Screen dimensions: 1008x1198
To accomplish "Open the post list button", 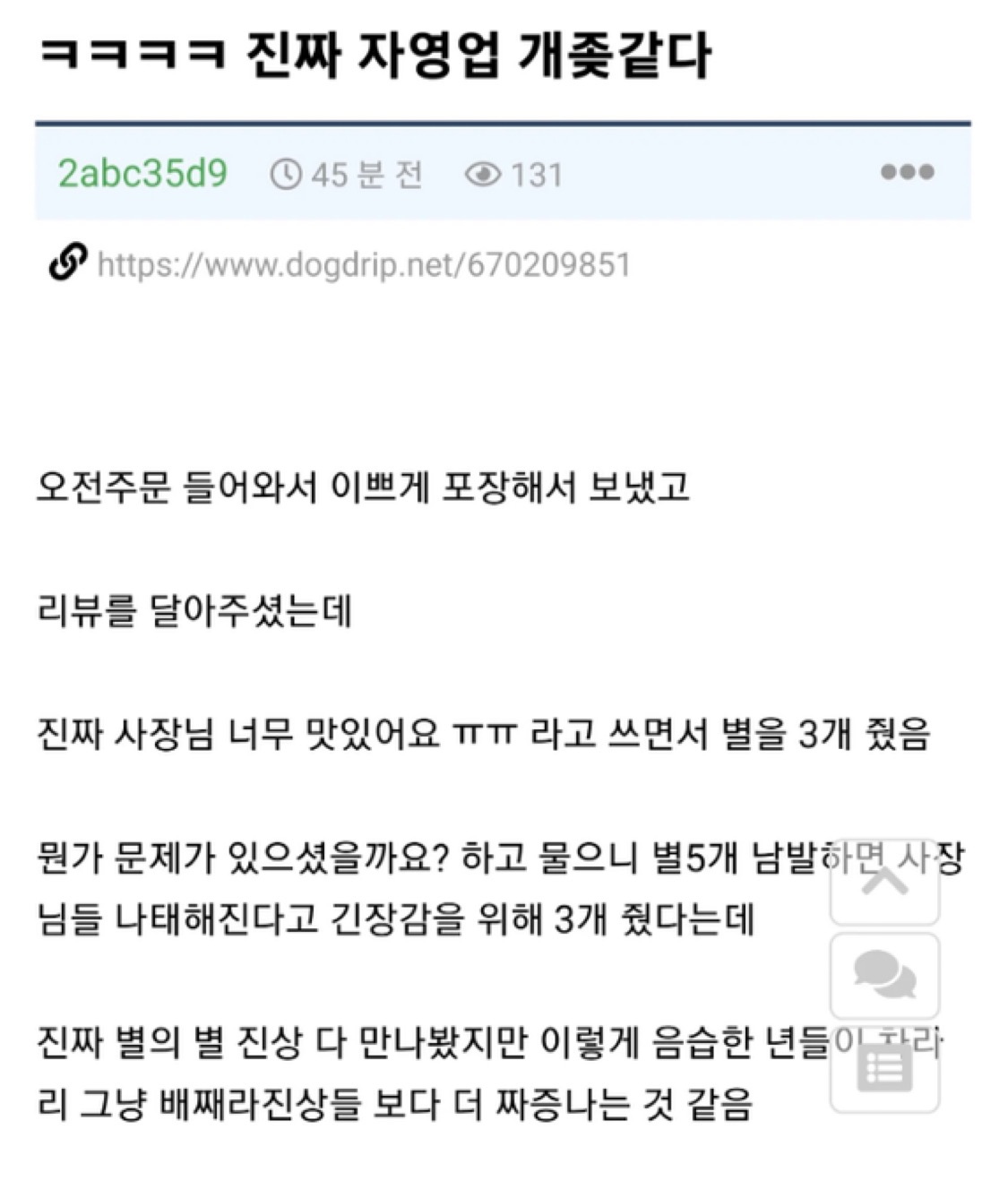I will (884, 1070).
